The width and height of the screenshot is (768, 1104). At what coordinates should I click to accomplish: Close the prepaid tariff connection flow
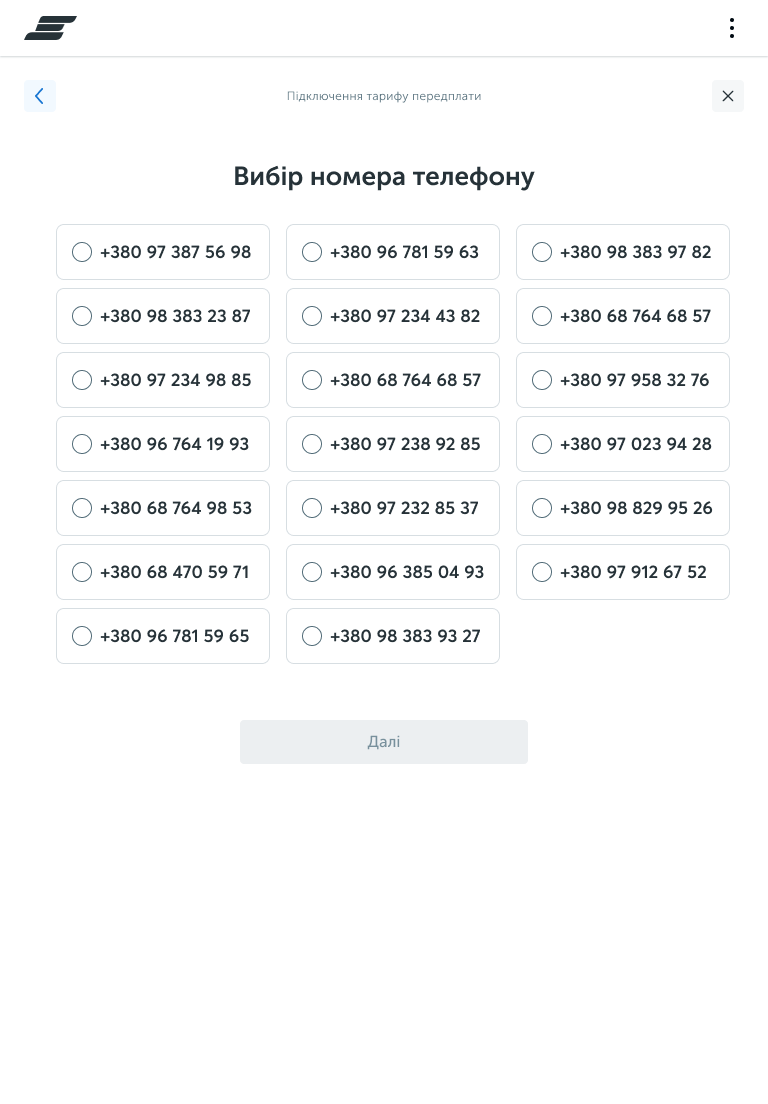pos(728,96)
